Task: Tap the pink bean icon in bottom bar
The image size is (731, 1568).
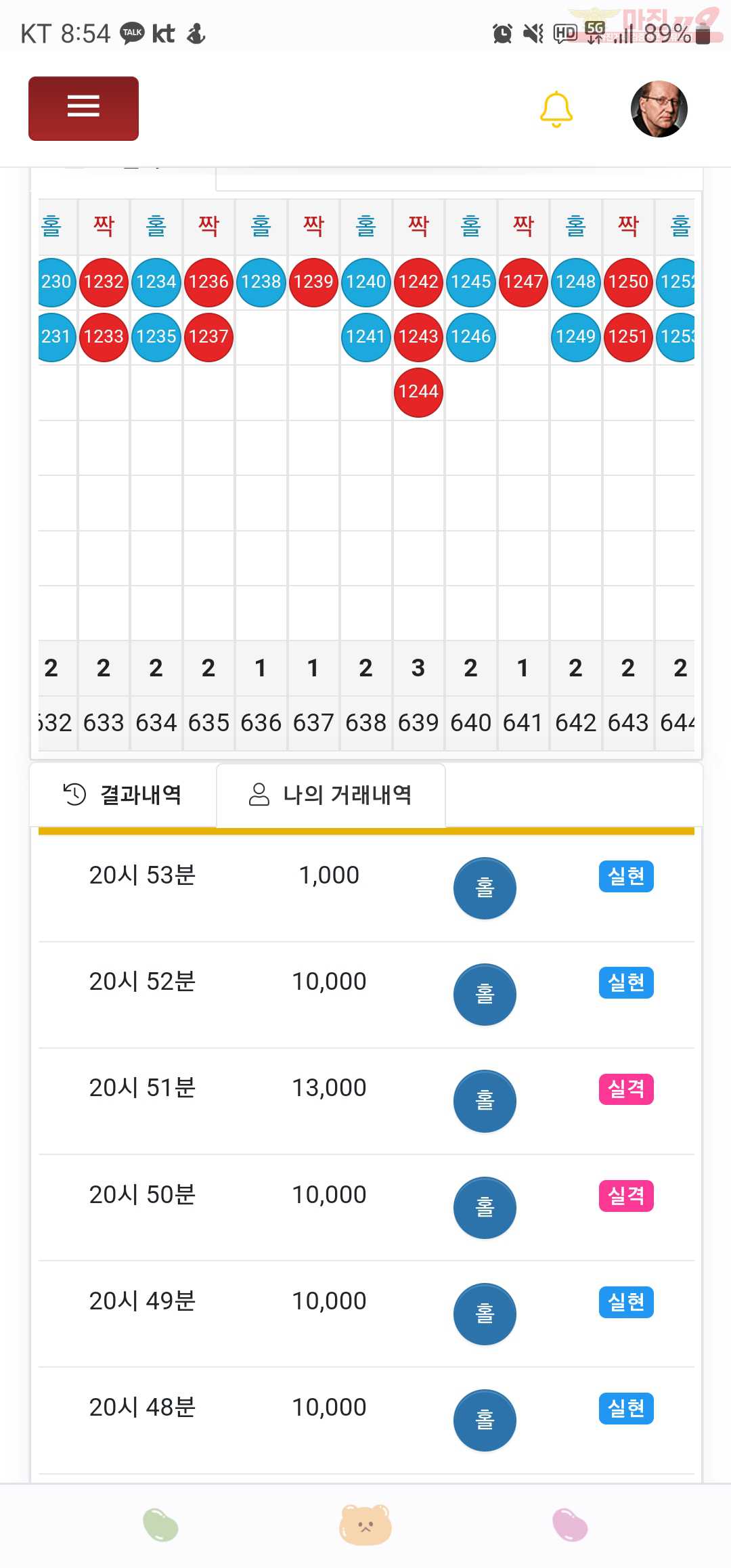Action: pos(570,1525)
